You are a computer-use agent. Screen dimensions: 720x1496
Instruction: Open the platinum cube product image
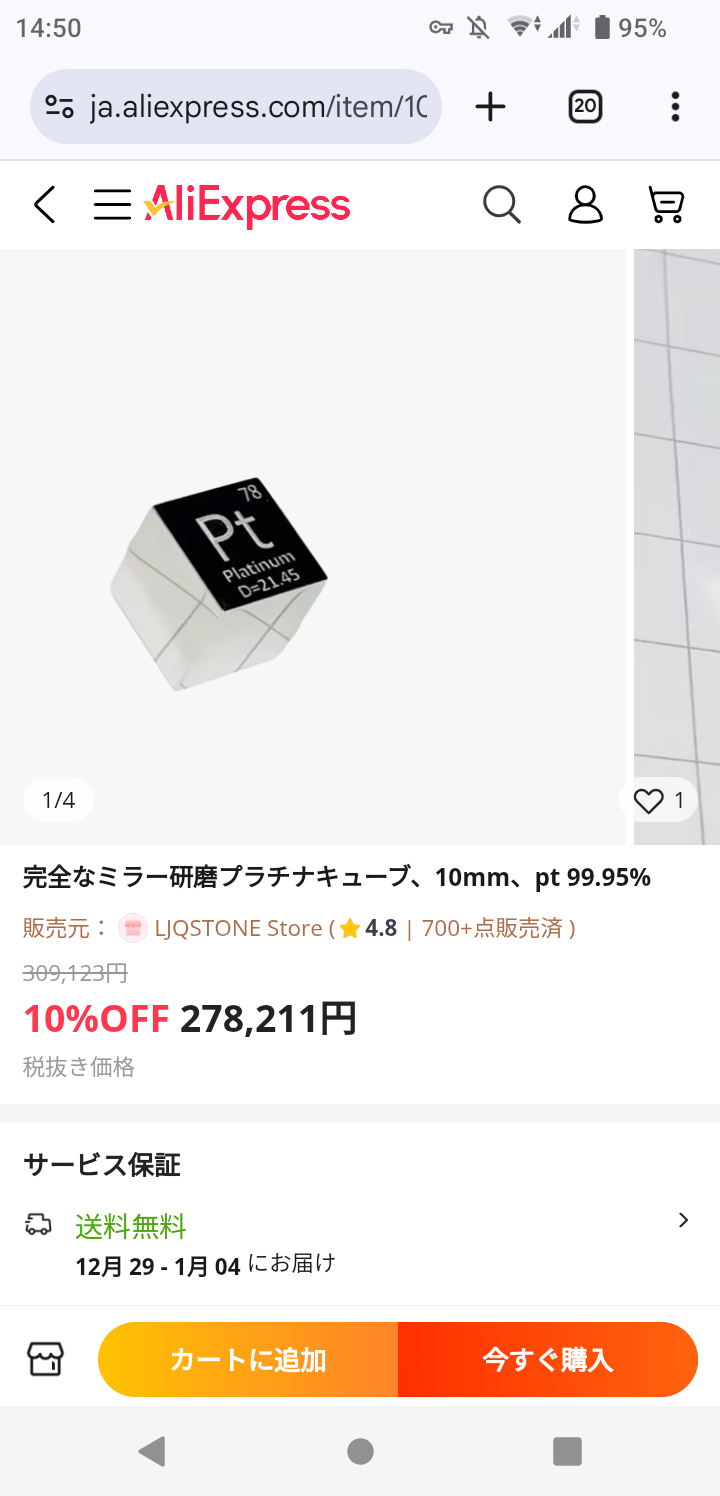[x=312, y=547]
